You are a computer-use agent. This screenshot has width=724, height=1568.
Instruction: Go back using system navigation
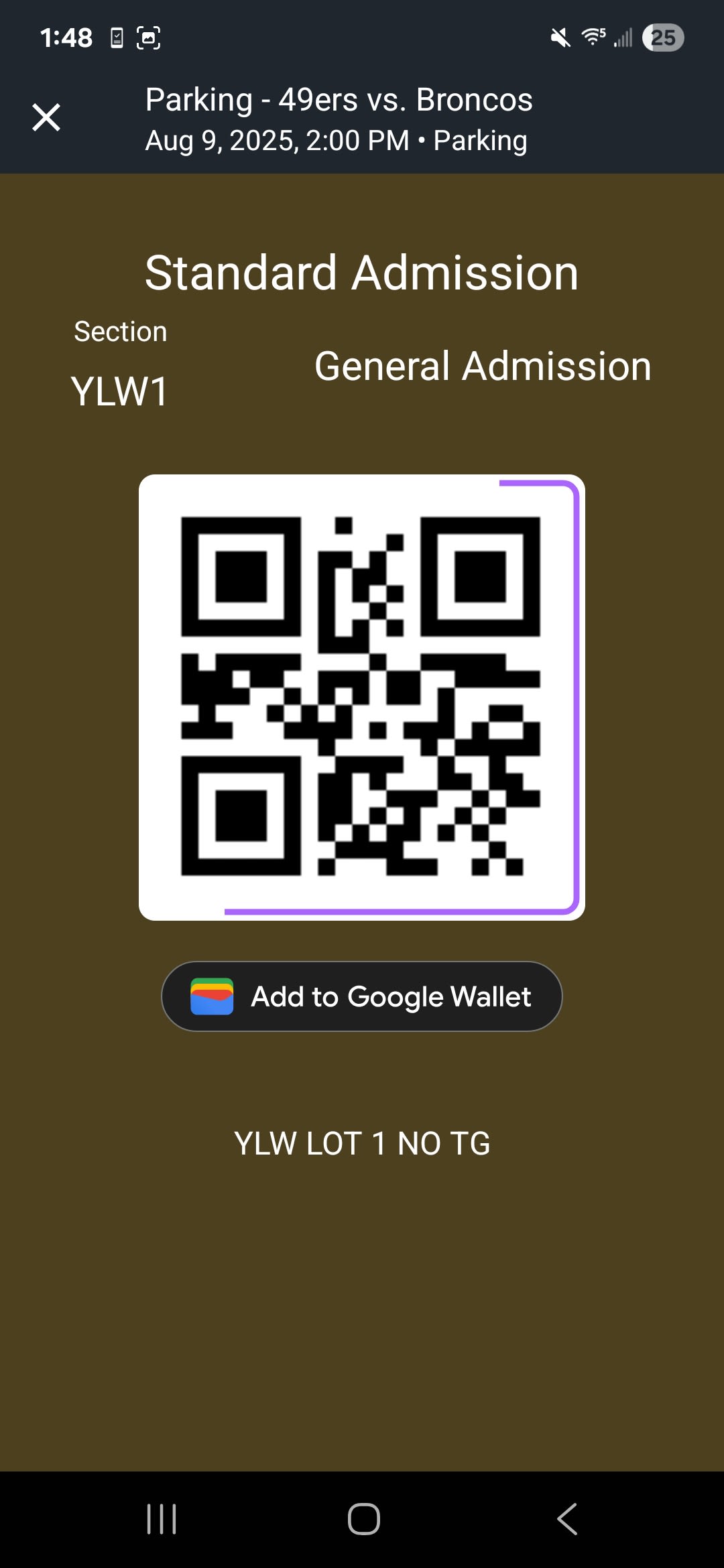point(567,1518)
